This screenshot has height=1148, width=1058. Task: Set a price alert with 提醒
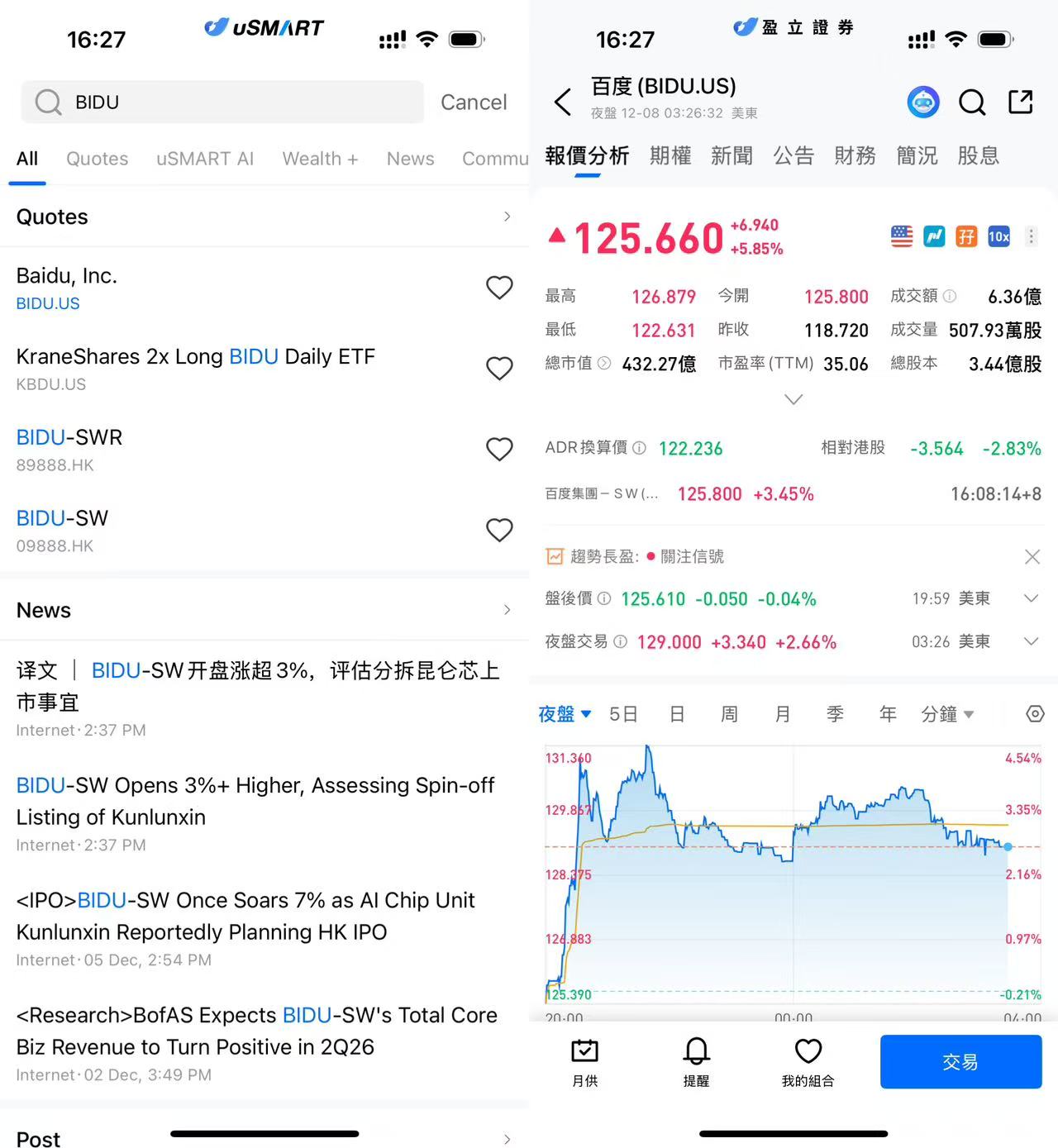click(x=696, y=1062)
